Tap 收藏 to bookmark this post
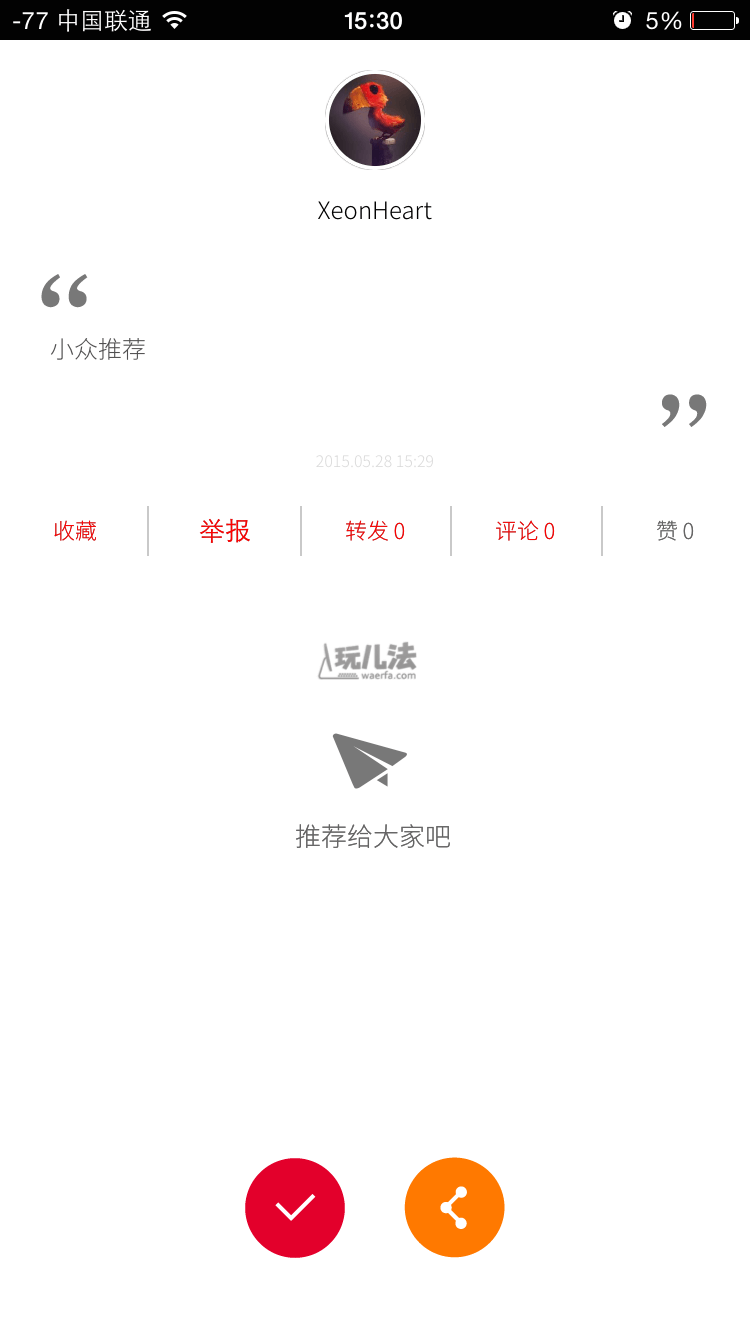Image resolution: width=750 pixels, height=1334 pixels. tap(75, 531)
